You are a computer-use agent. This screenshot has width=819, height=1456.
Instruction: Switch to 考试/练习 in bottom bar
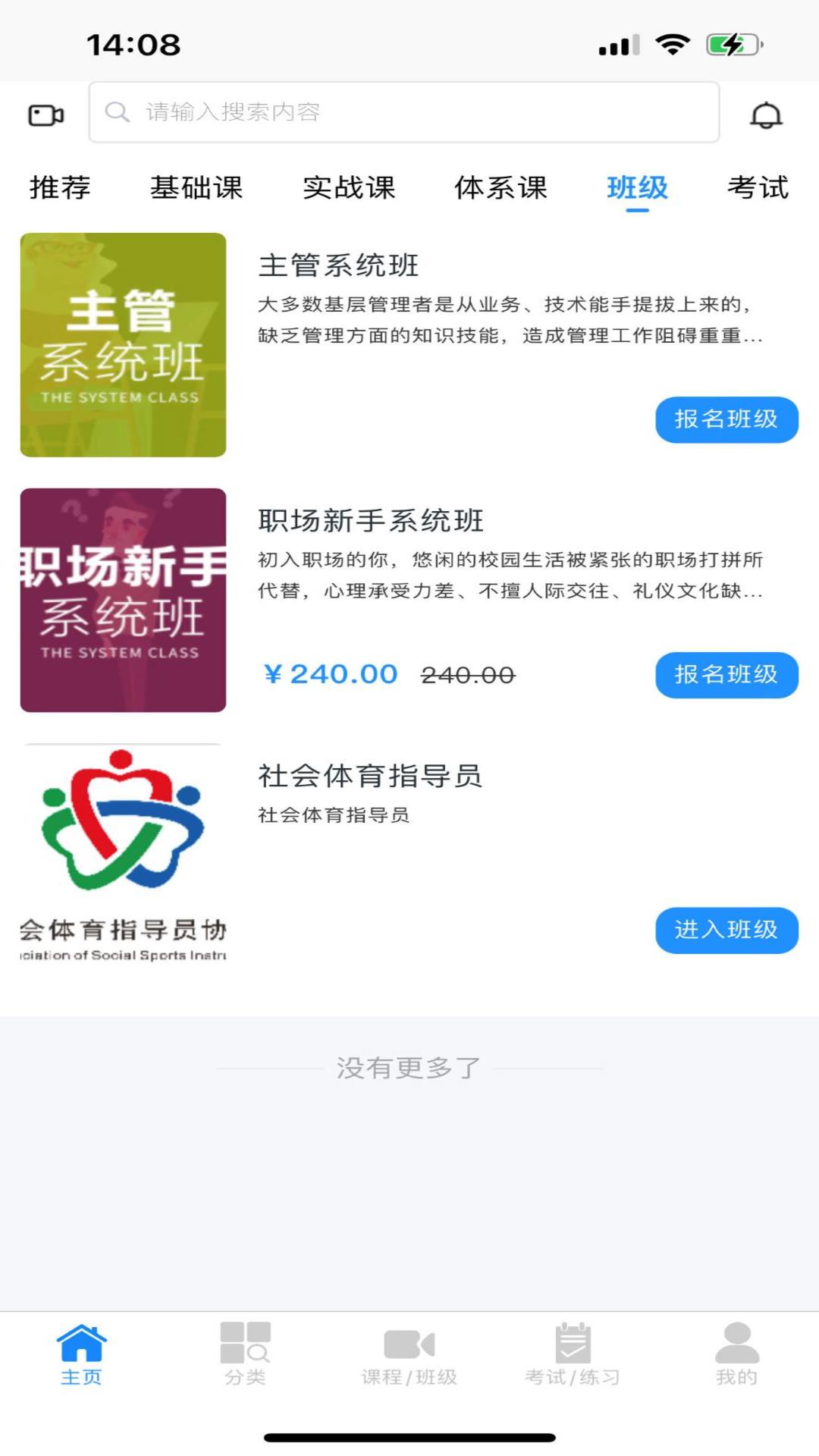coord(573,1354)
